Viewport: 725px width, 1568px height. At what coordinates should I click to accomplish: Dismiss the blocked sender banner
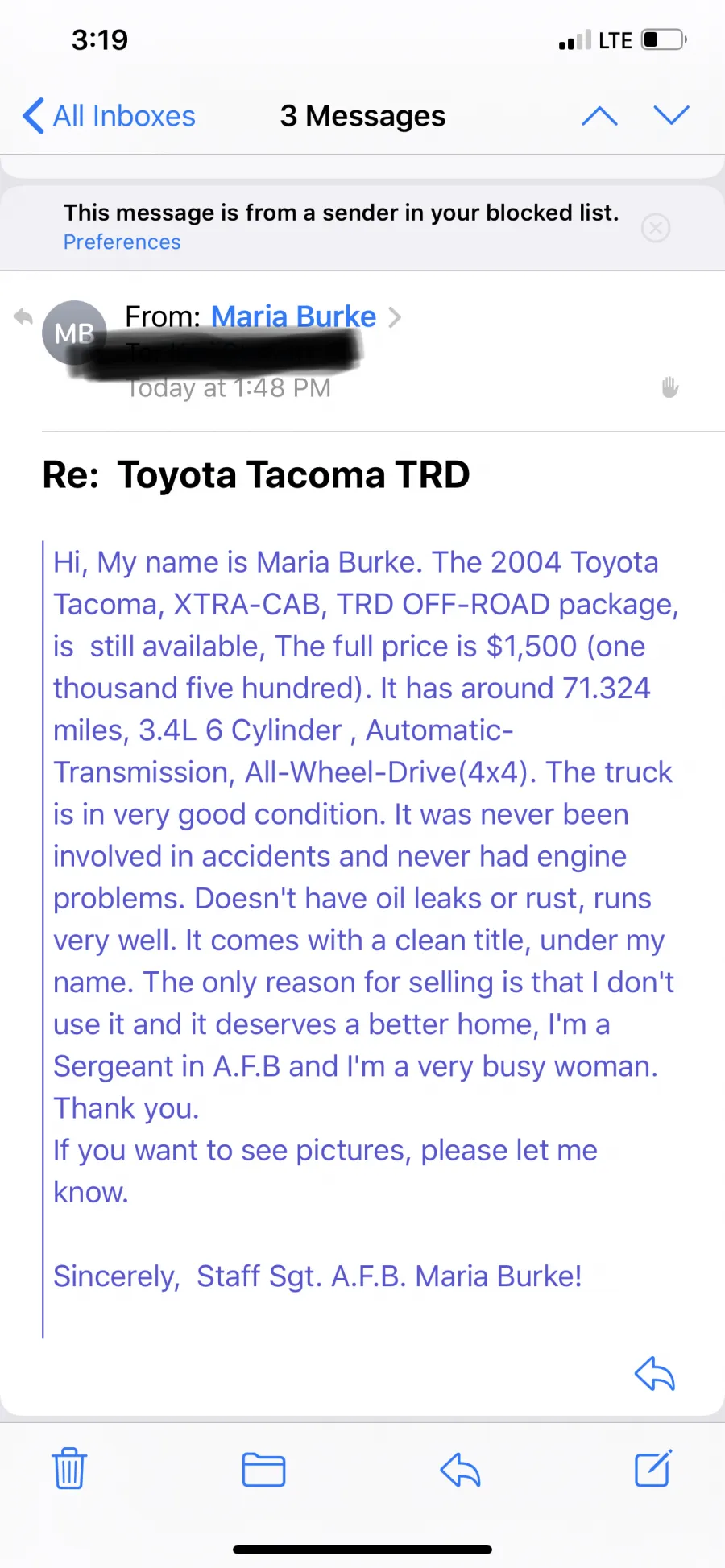pyautogui.click(x=656, y=228)
